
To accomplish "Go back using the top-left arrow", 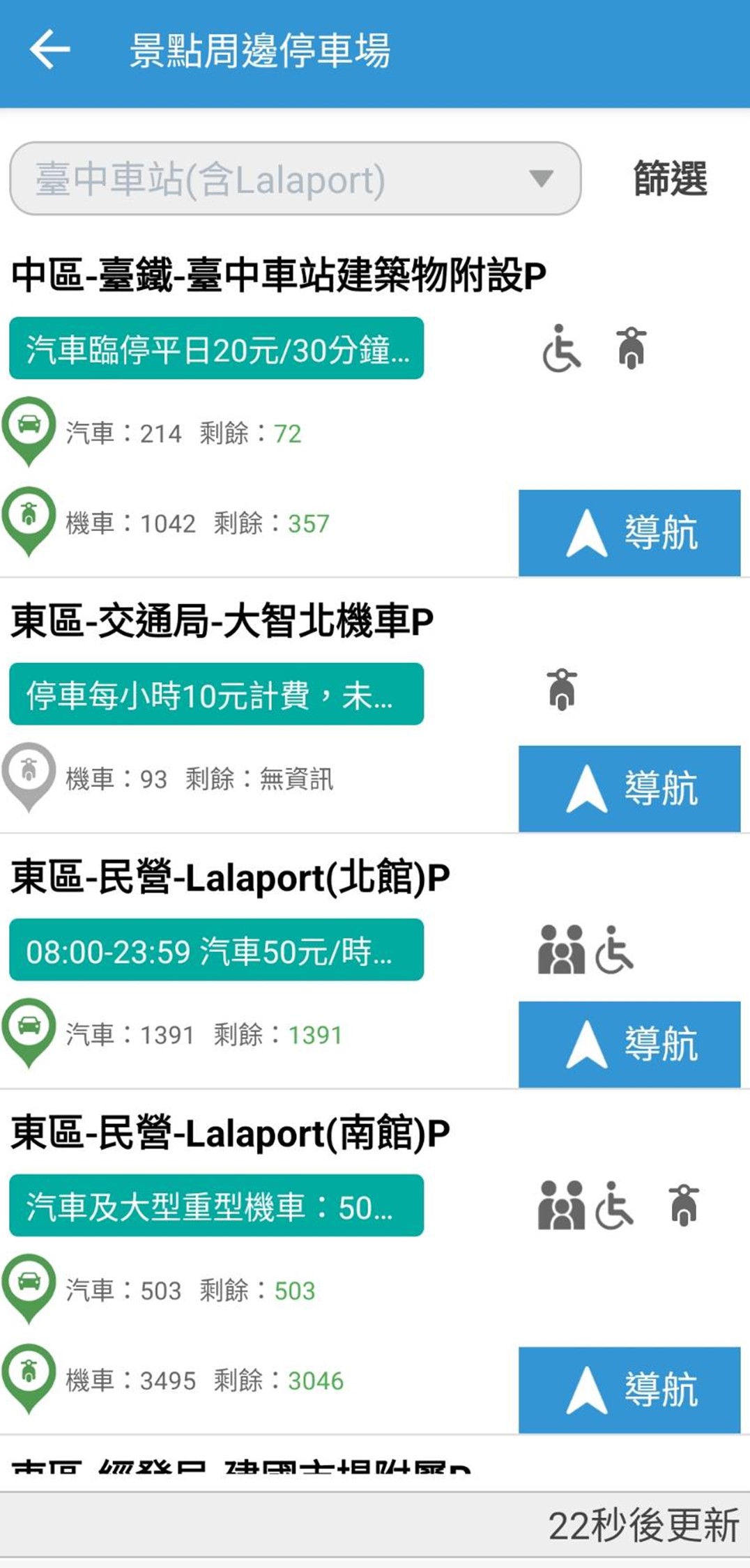I will coord(49,49).
